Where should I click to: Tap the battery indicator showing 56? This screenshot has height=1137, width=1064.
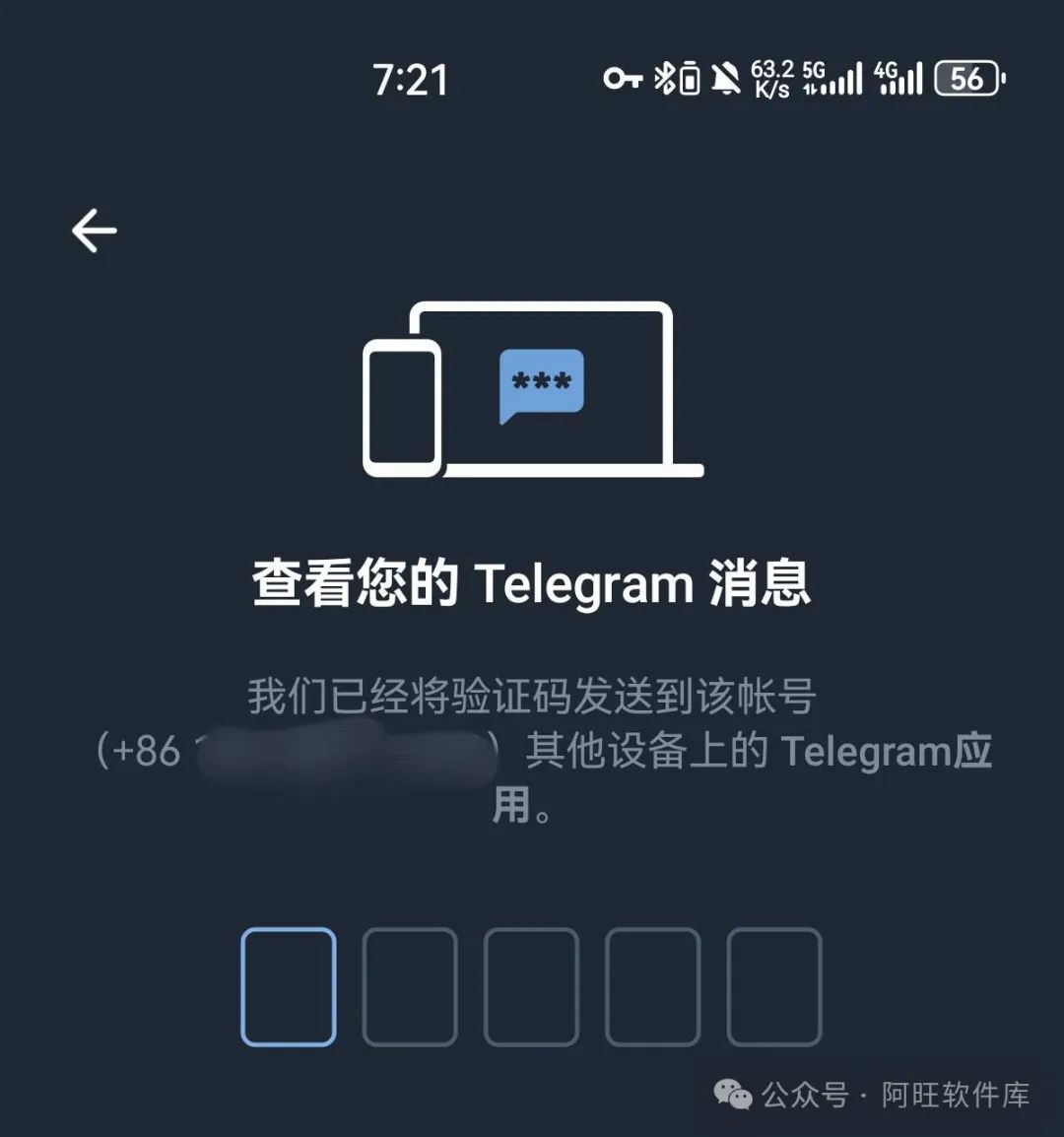pos(966,78)
